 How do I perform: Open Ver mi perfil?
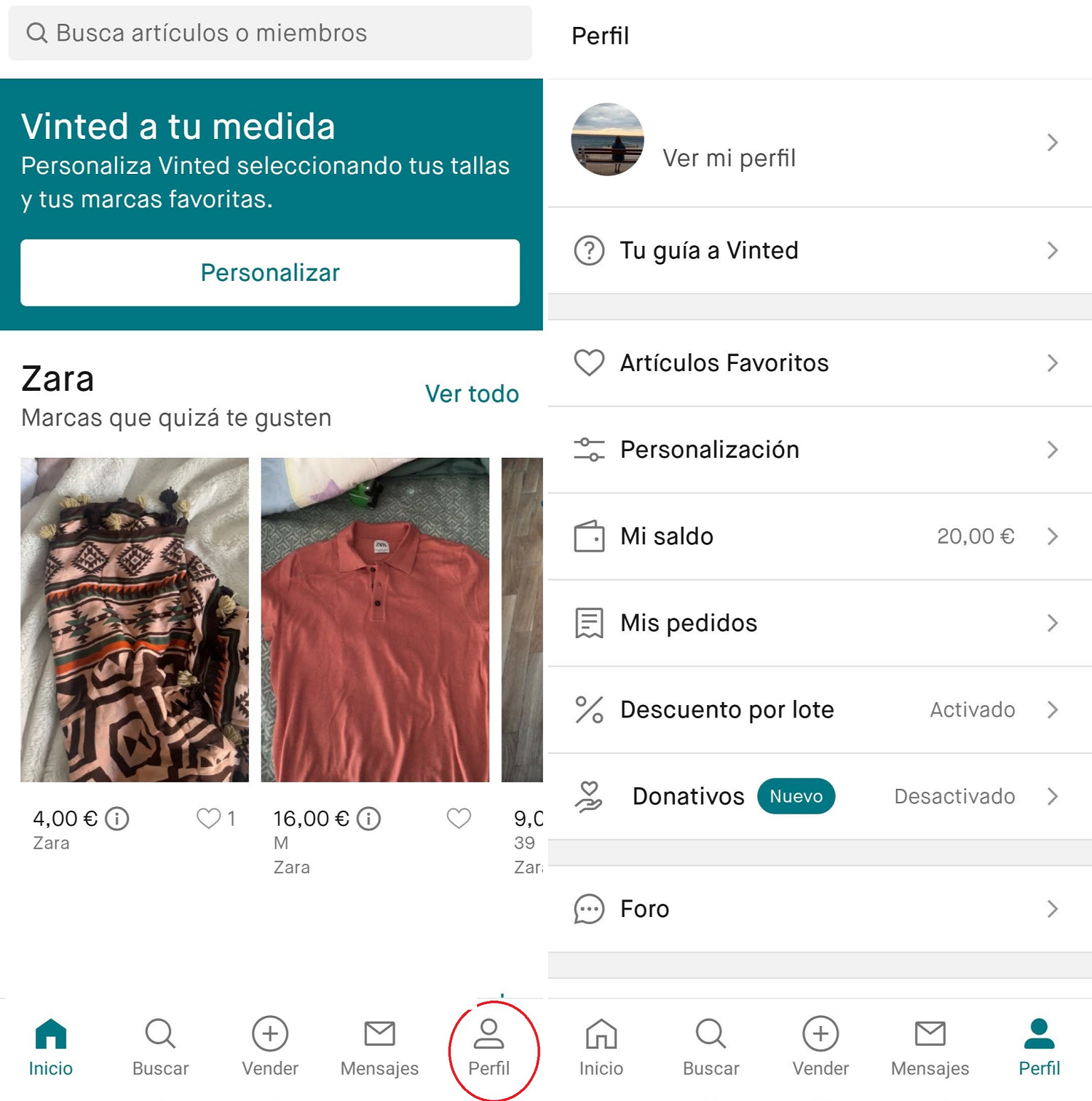coord(815,143)
